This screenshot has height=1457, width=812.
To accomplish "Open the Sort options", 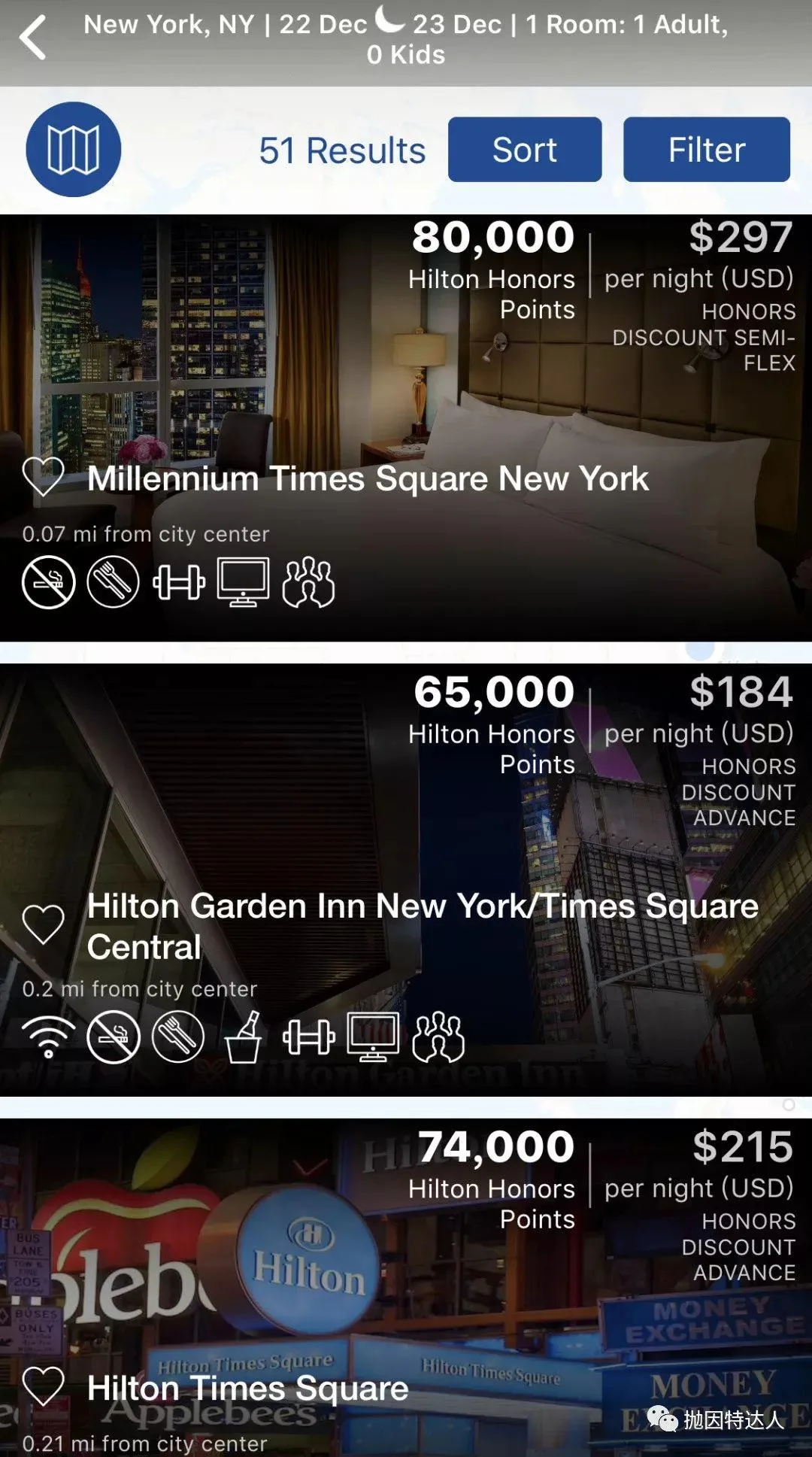I will 525,149.
